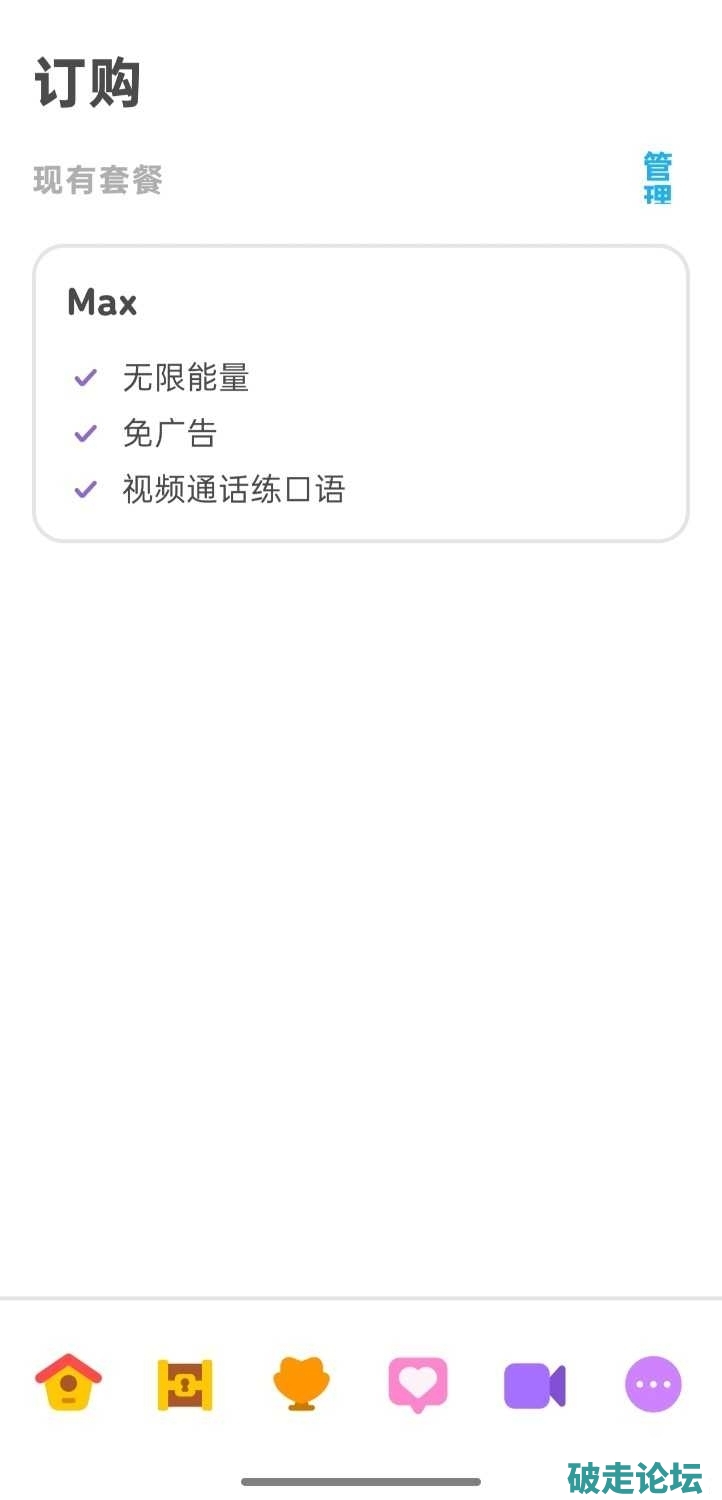Viewport: 722px width, 1500px height.
Task: Open the more options tab
Action: pos(653,1385)
